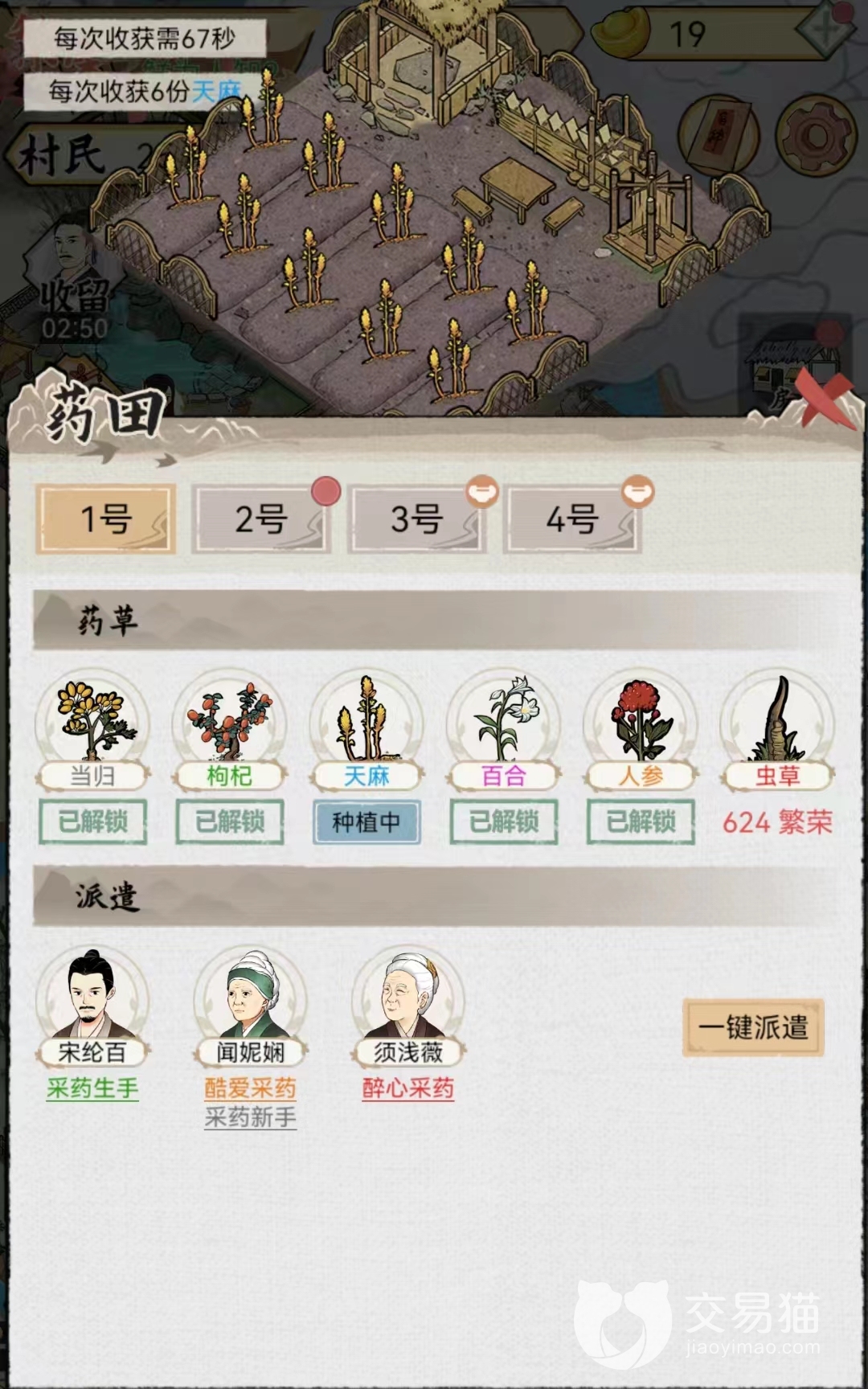Switch to the 2号 field tab
Screen dimensions: 868x1389
(x=261, y=518)
